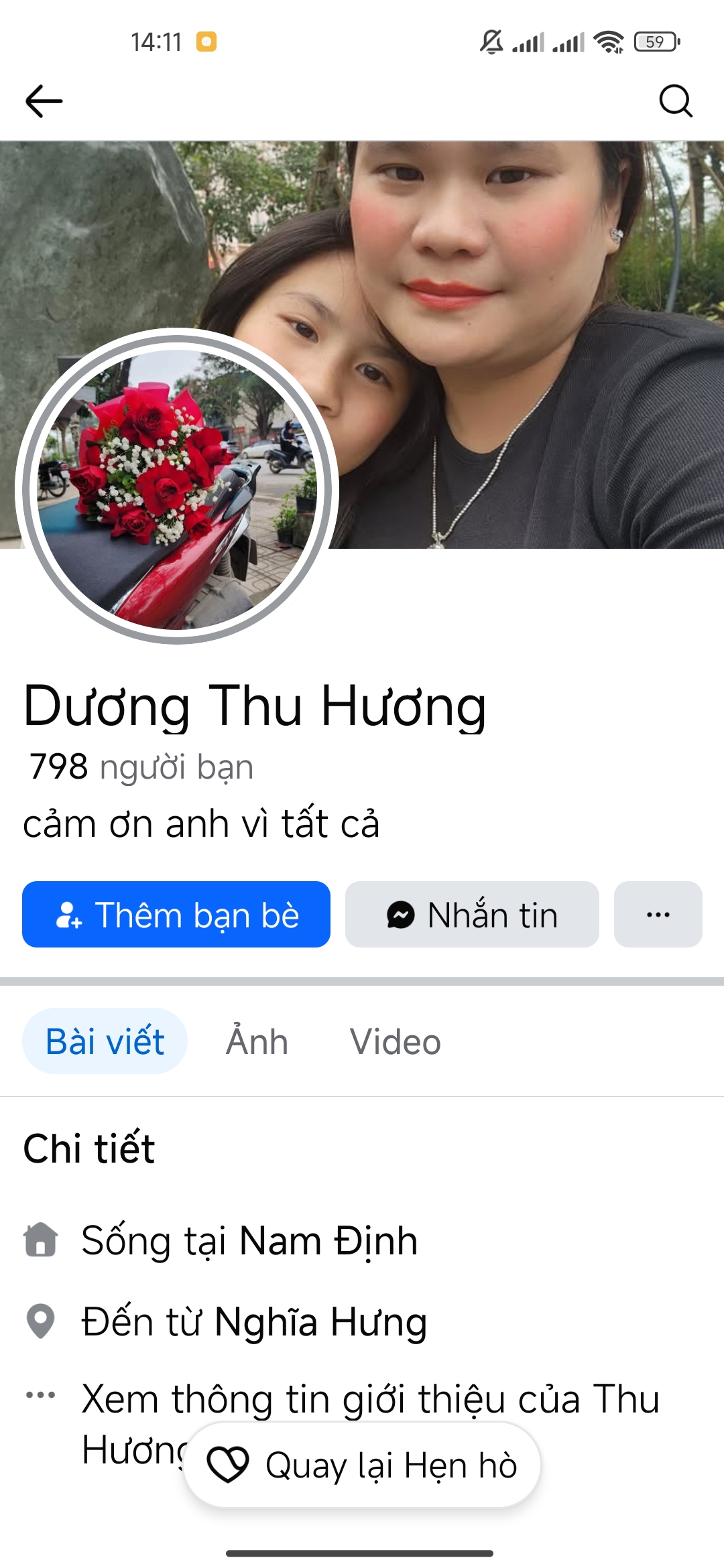The width and height of the screenshot is (724, 1568).
Task: Open Nghĩa Hưng hometown link
Action: point(320,1322)
